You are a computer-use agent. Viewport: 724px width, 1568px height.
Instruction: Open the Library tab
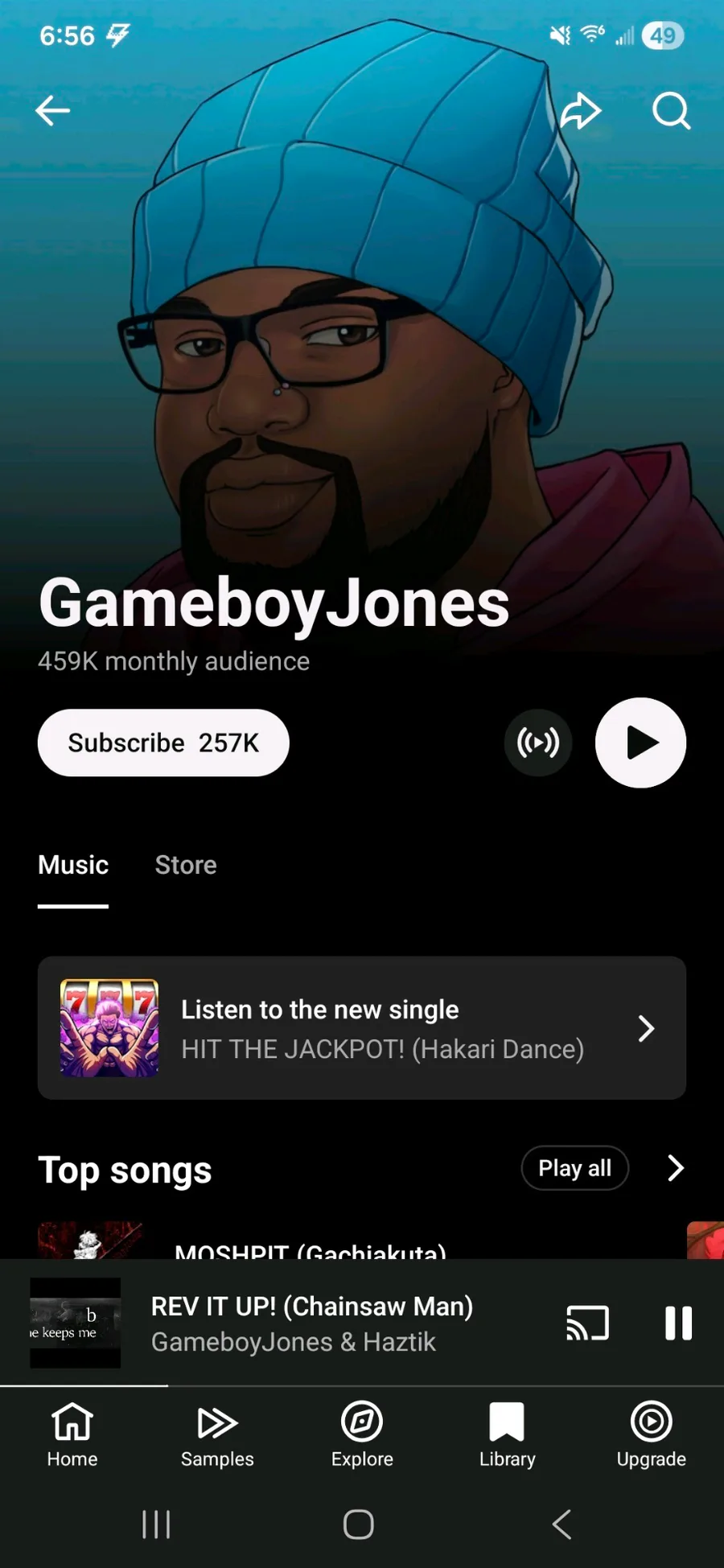click(507, 1436)
